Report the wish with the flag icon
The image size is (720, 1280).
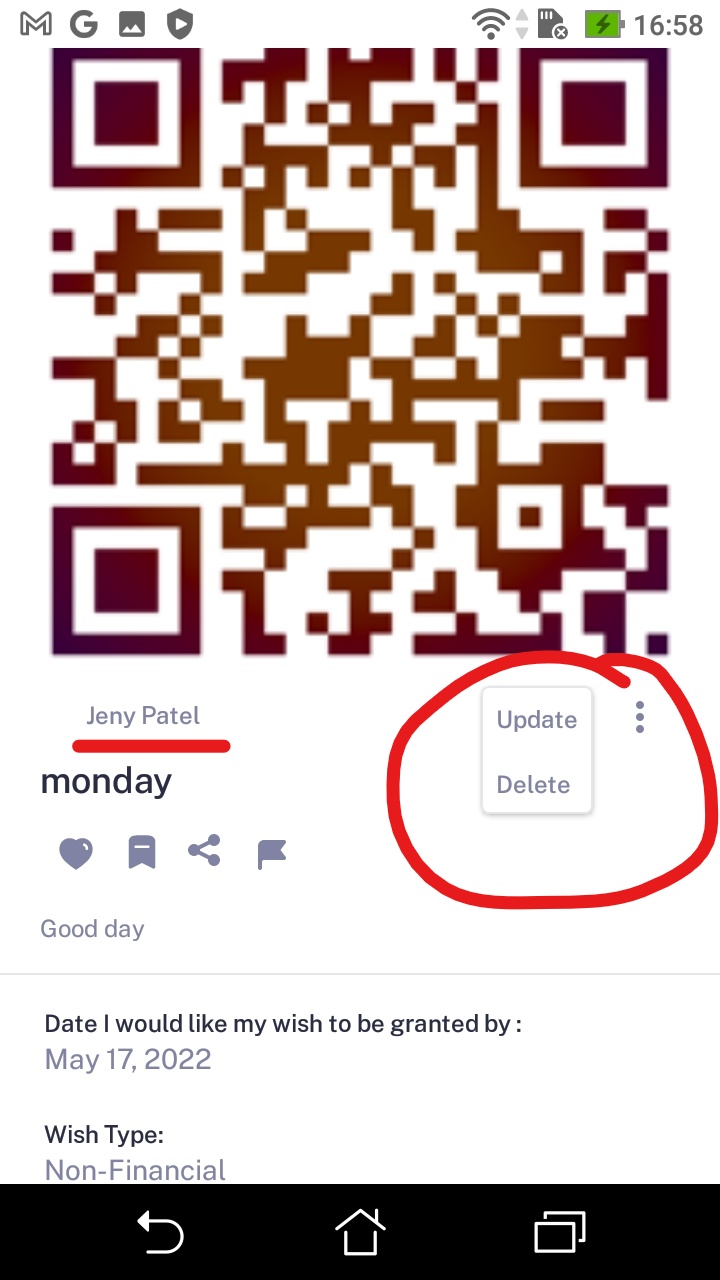click(272, 853)
